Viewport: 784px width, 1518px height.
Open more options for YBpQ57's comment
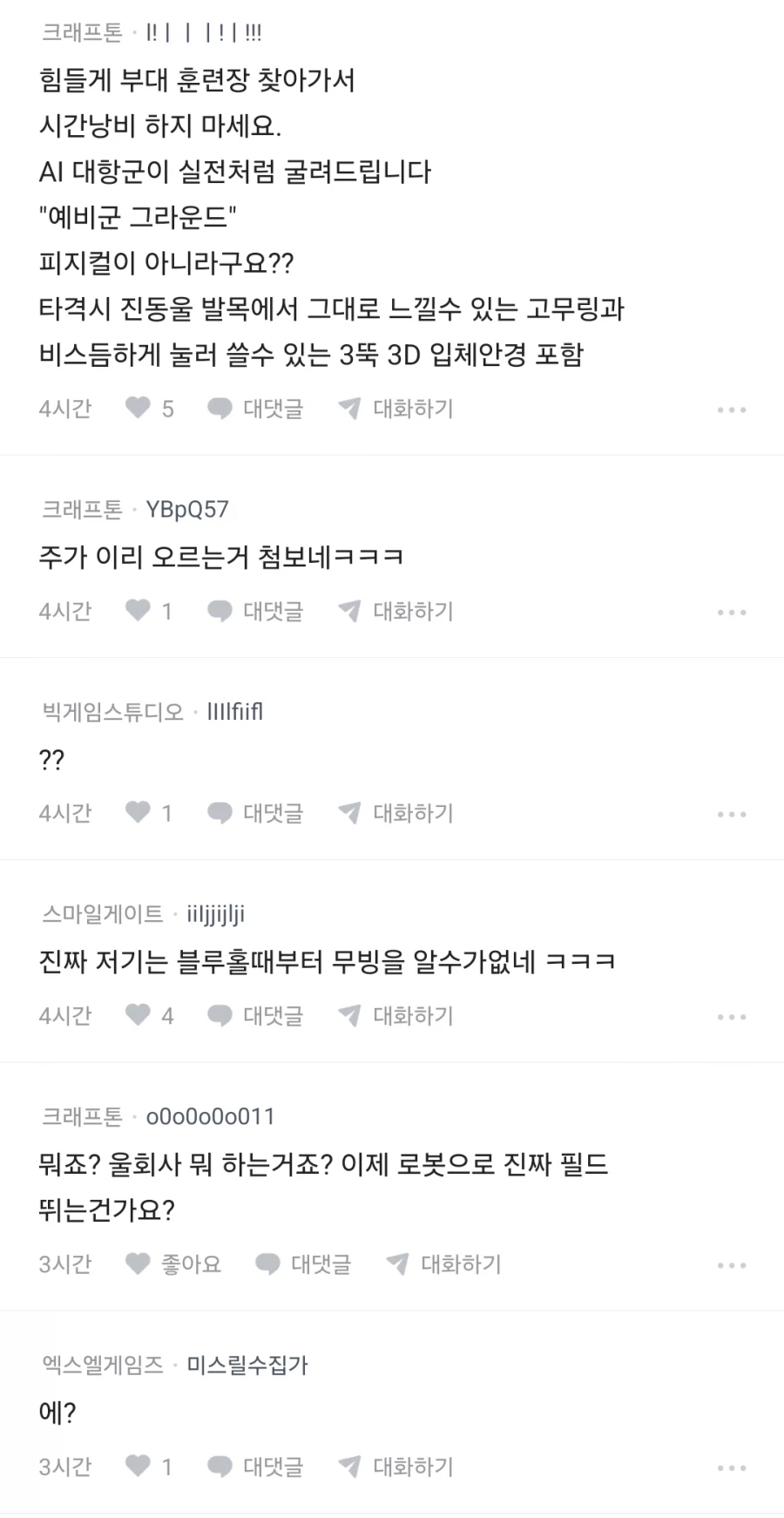click(730, 611)
